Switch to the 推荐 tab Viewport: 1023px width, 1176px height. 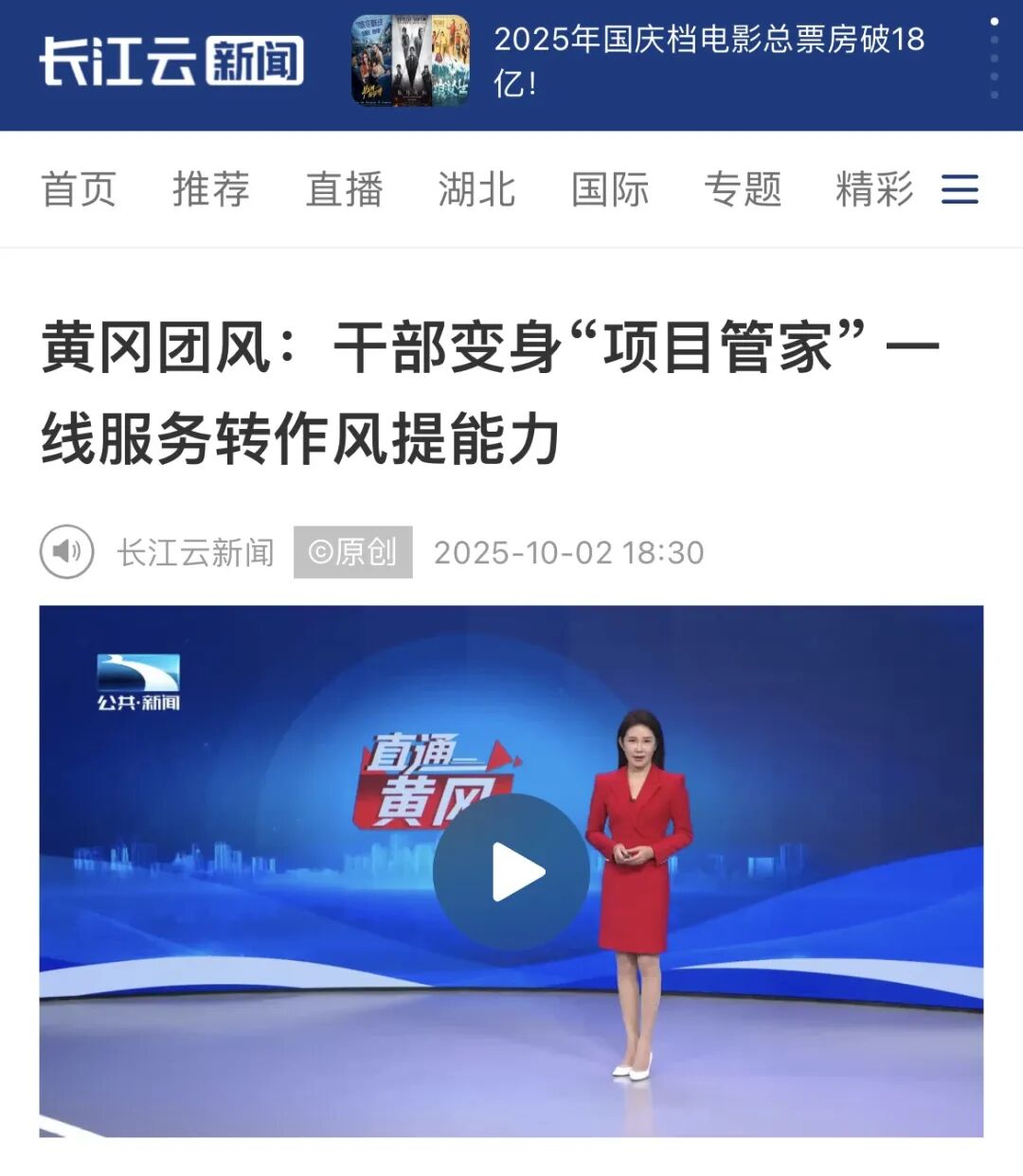point(211,189)
